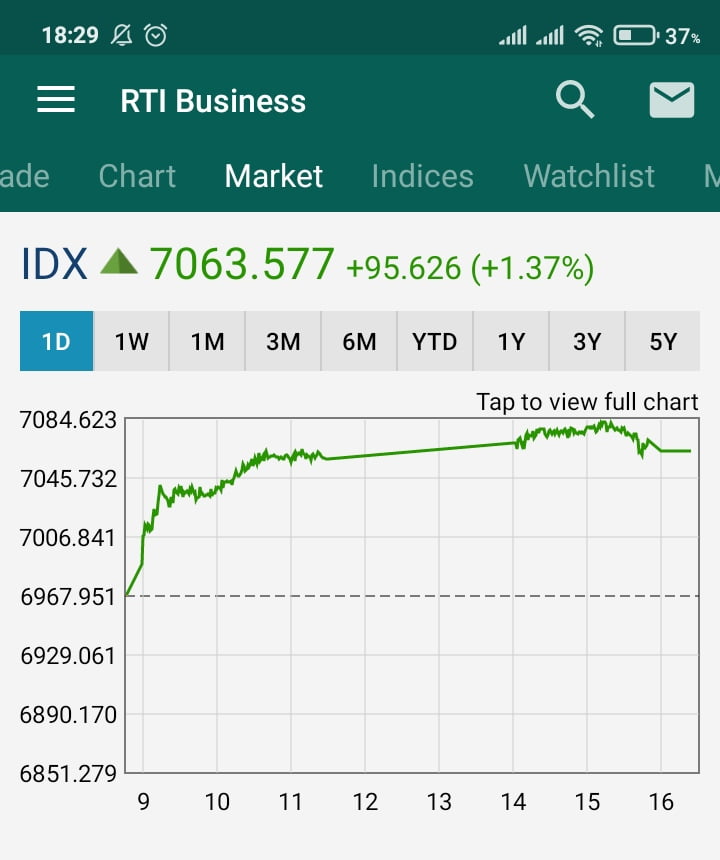Open the messages envelope icon

pos(672,99)
